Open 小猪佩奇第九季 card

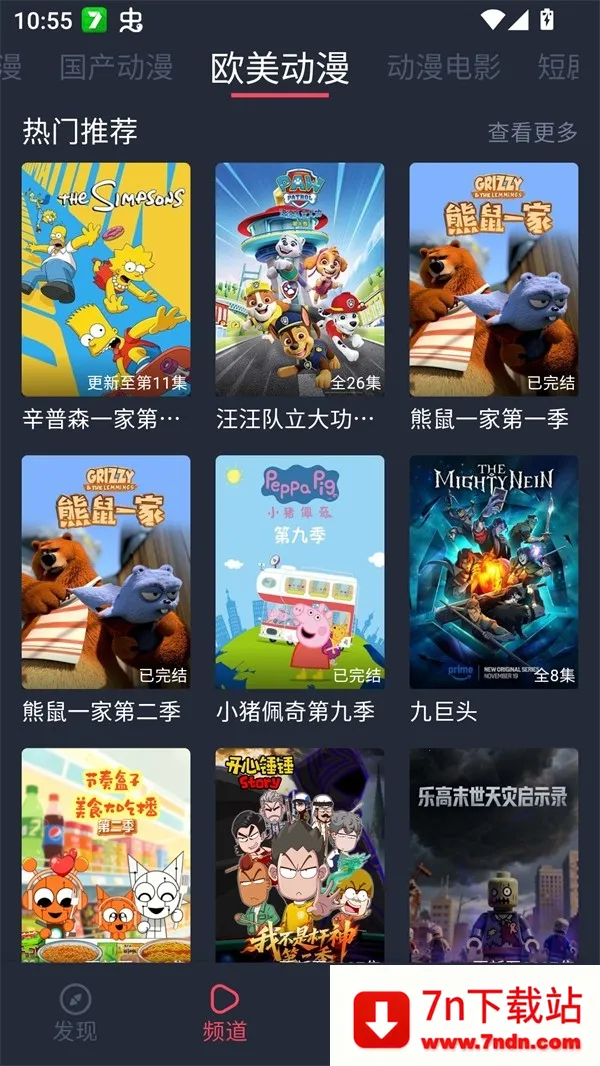pyautogui.click(x=300, y=572)
